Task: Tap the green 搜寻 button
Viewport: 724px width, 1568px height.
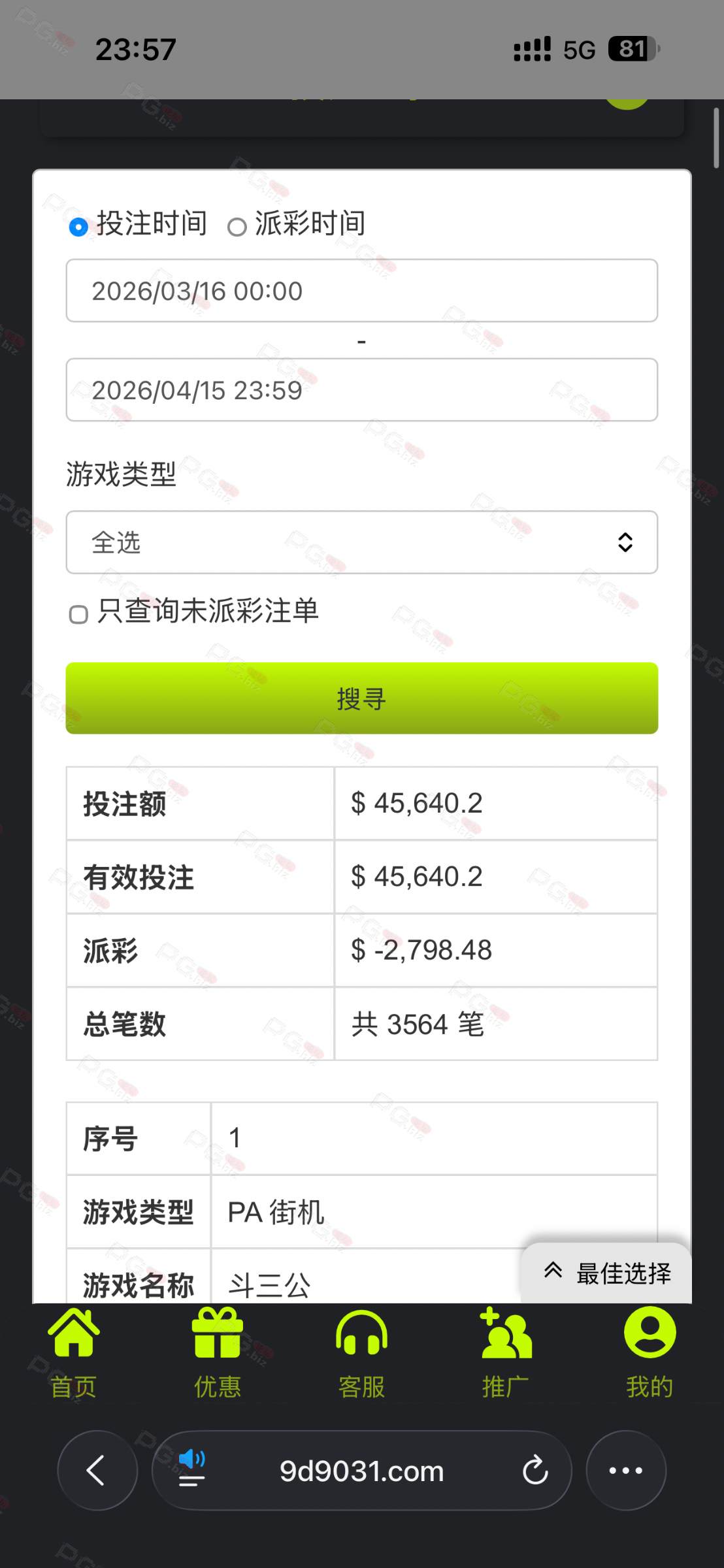Action: (x=361, y=698)
